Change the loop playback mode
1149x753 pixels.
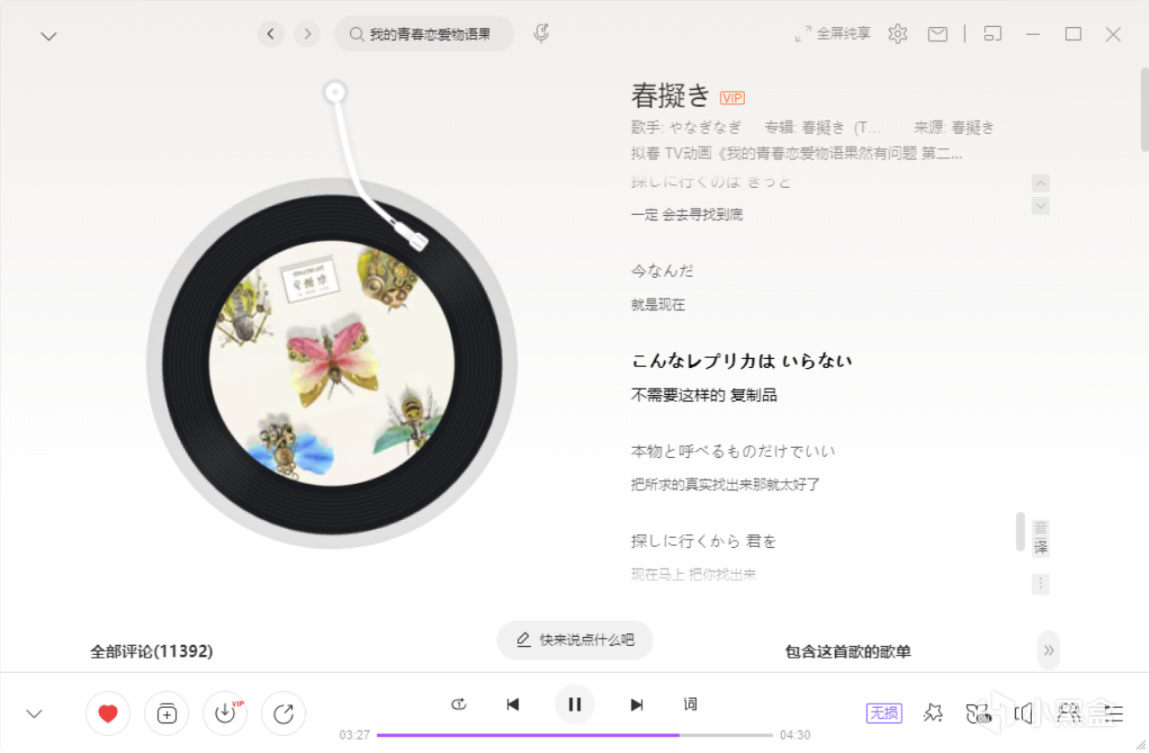click(x=458, y=704)
